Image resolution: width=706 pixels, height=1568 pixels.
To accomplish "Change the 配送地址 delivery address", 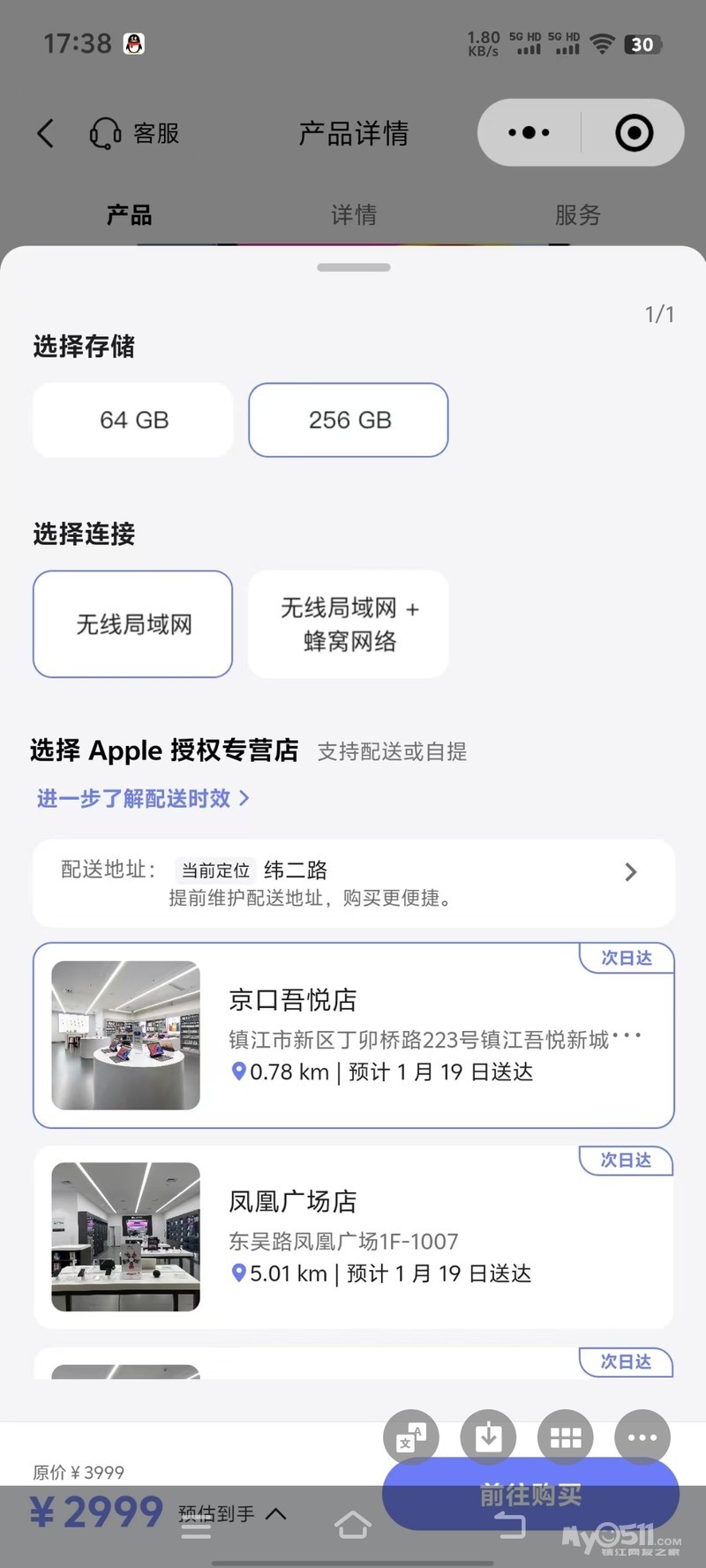I will (353, 883).
